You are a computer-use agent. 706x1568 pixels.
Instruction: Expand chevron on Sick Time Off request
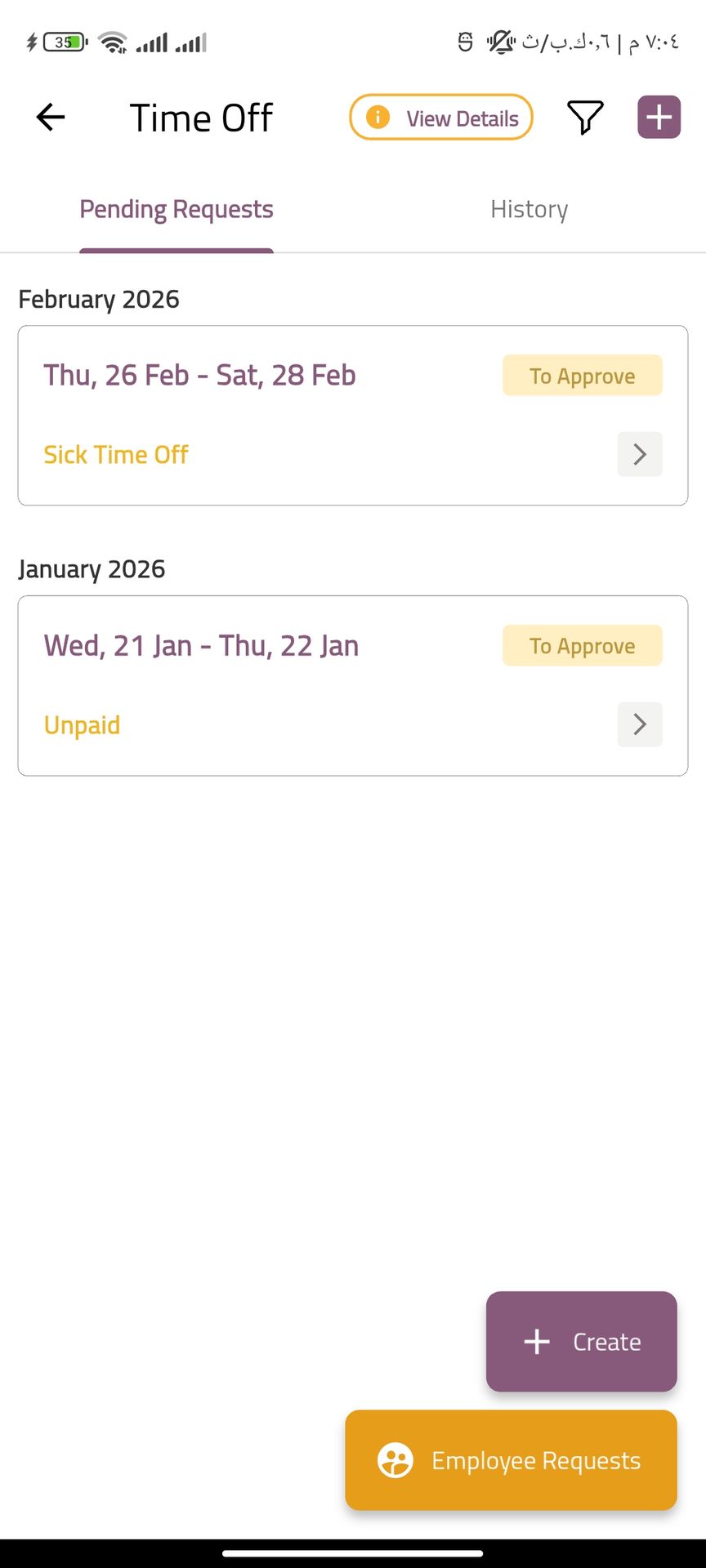[x=640, y=454]
